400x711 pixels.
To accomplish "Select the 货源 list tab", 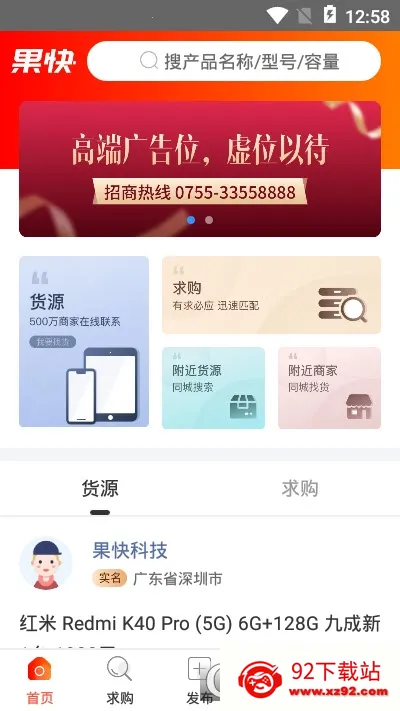I will click(x=100, y=489).
